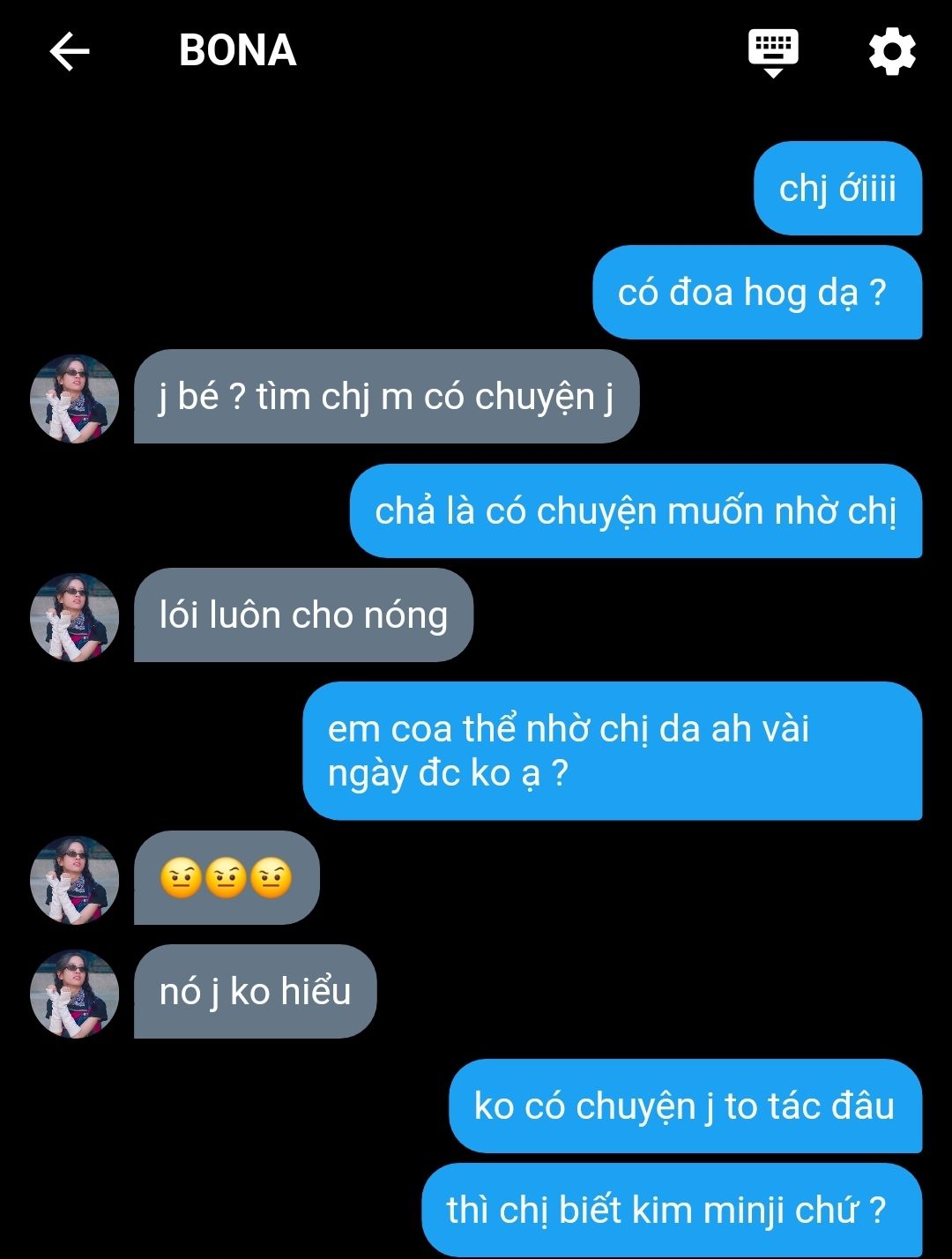952x1259 pixels.
Task: Open the chat settings gear
Action: [892, 51]
